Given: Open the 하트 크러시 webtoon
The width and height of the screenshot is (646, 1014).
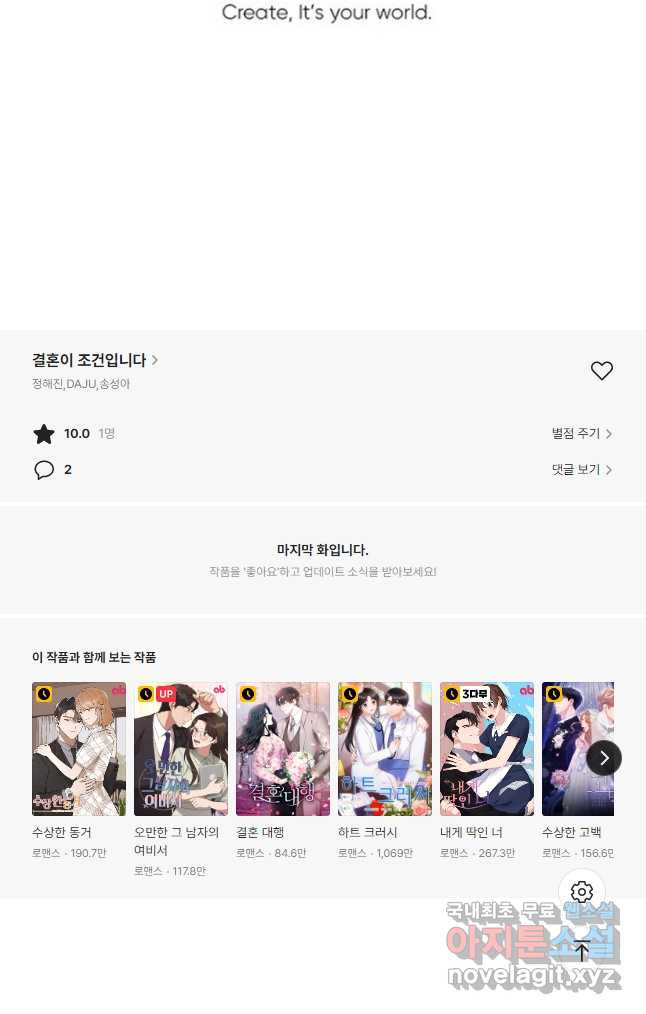Looking at the screenshot, I should (385, 749).
